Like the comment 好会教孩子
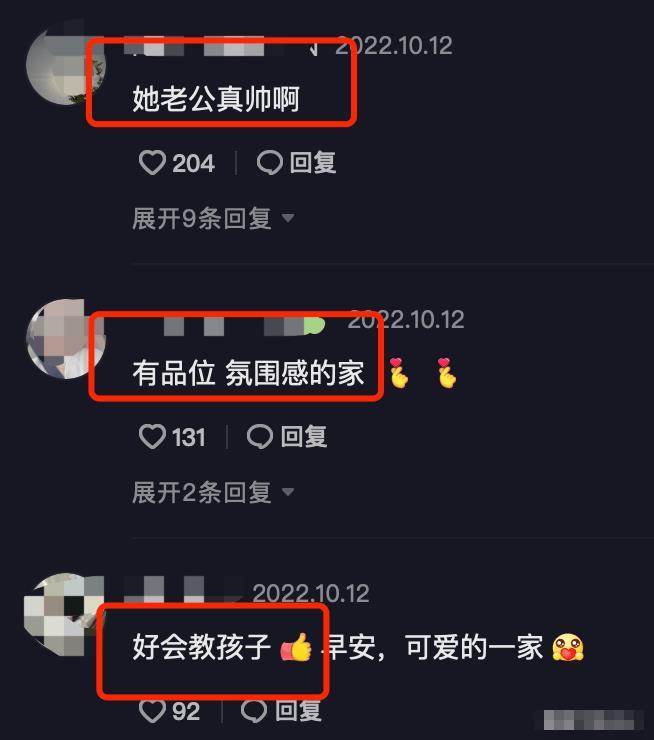The height and width of the screenshot is (740, 654). click(152, 711)
